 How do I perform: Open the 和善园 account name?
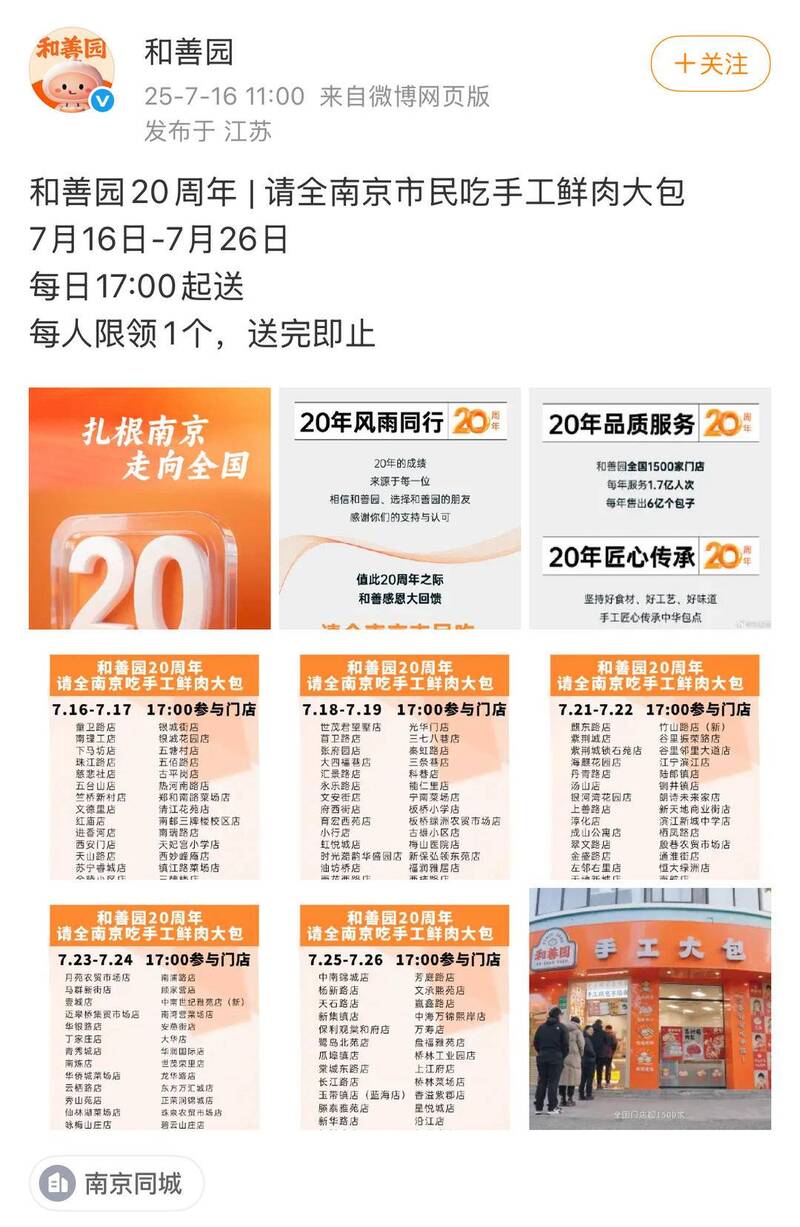click(189, 52)
